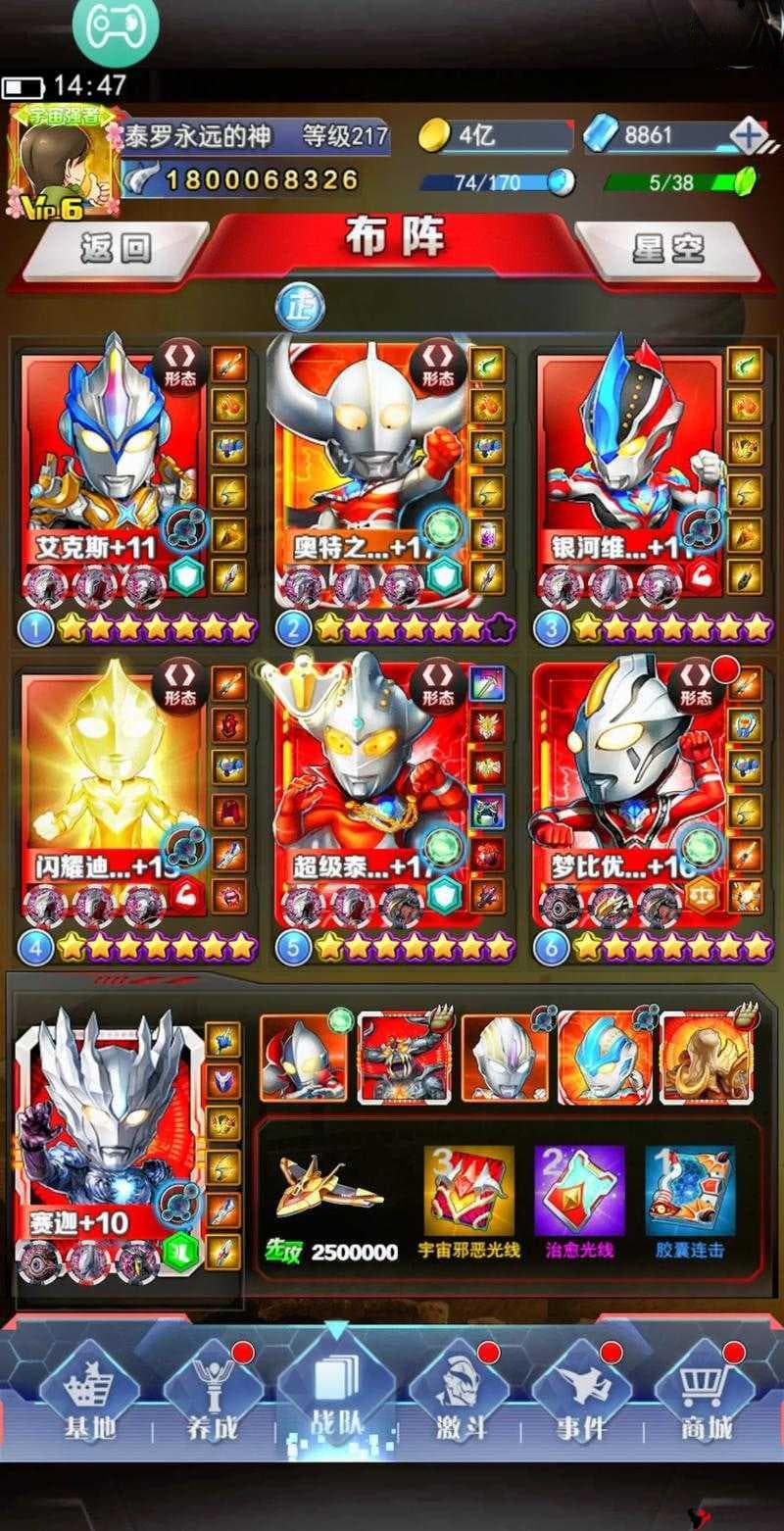Open the 星空 button
Image resolution: width=784 pixels, height=1531 pixels.
[x=667, y=249]
